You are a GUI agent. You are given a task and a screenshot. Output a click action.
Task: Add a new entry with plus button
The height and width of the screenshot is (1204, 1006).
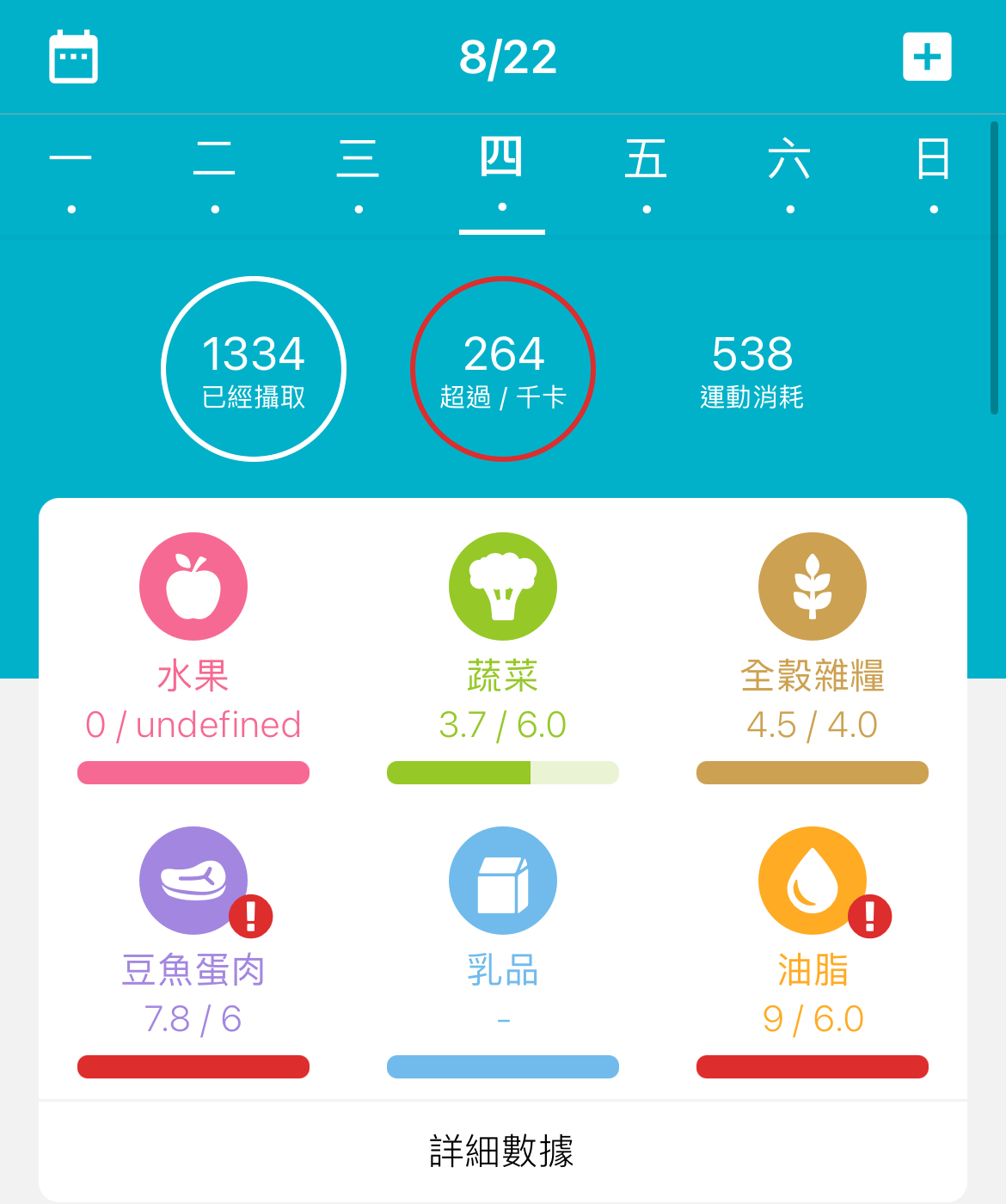[x=927, y=58]
